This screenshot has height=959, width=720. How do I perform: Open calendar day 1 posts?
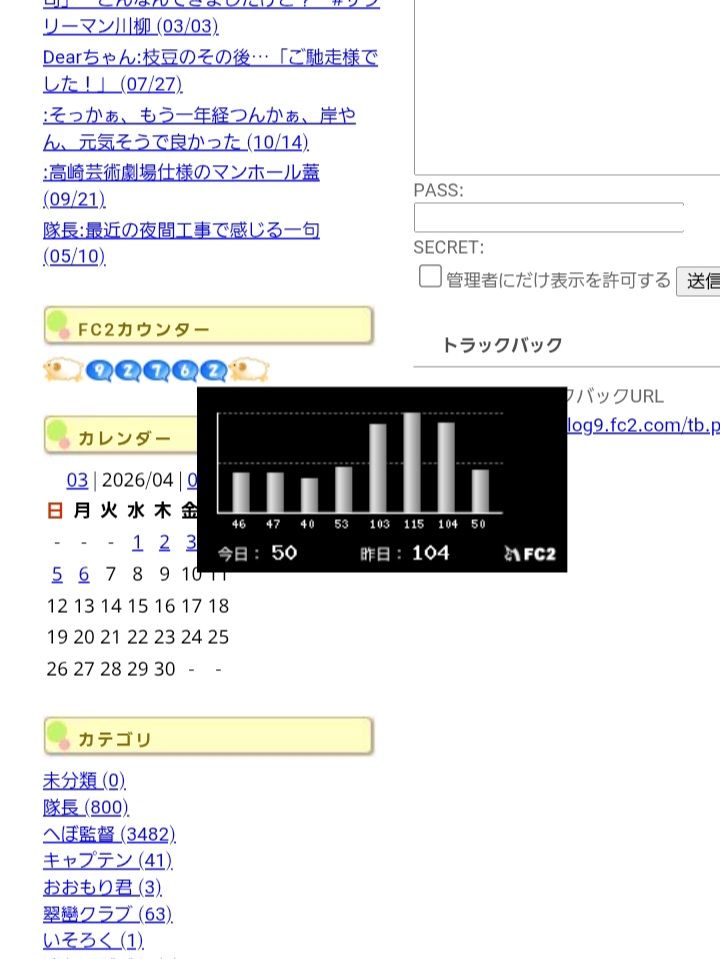138,543
